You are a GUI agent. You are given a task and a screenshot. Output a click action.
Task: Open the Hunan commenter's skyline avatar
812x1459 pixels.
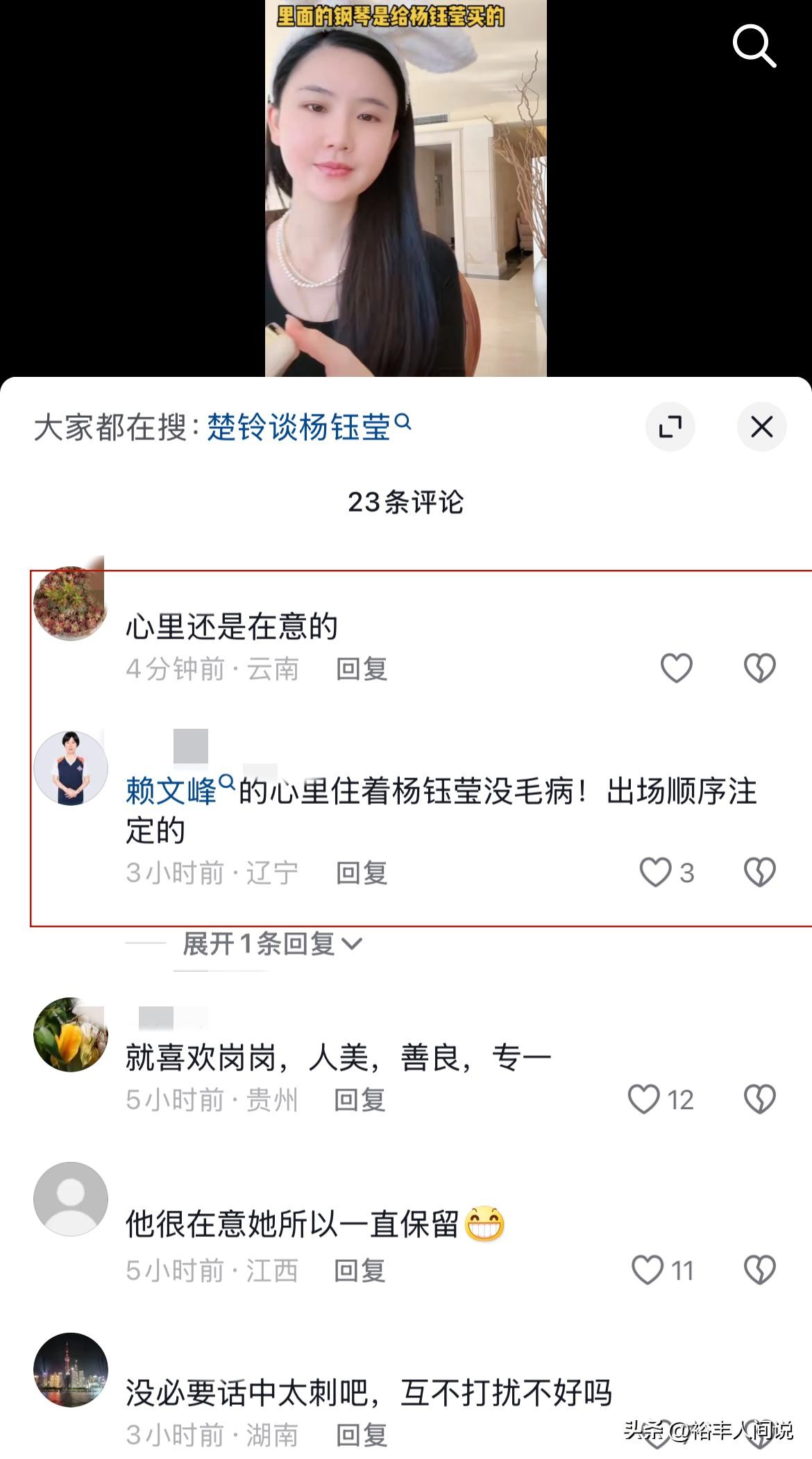click(x=71, y=1369)
